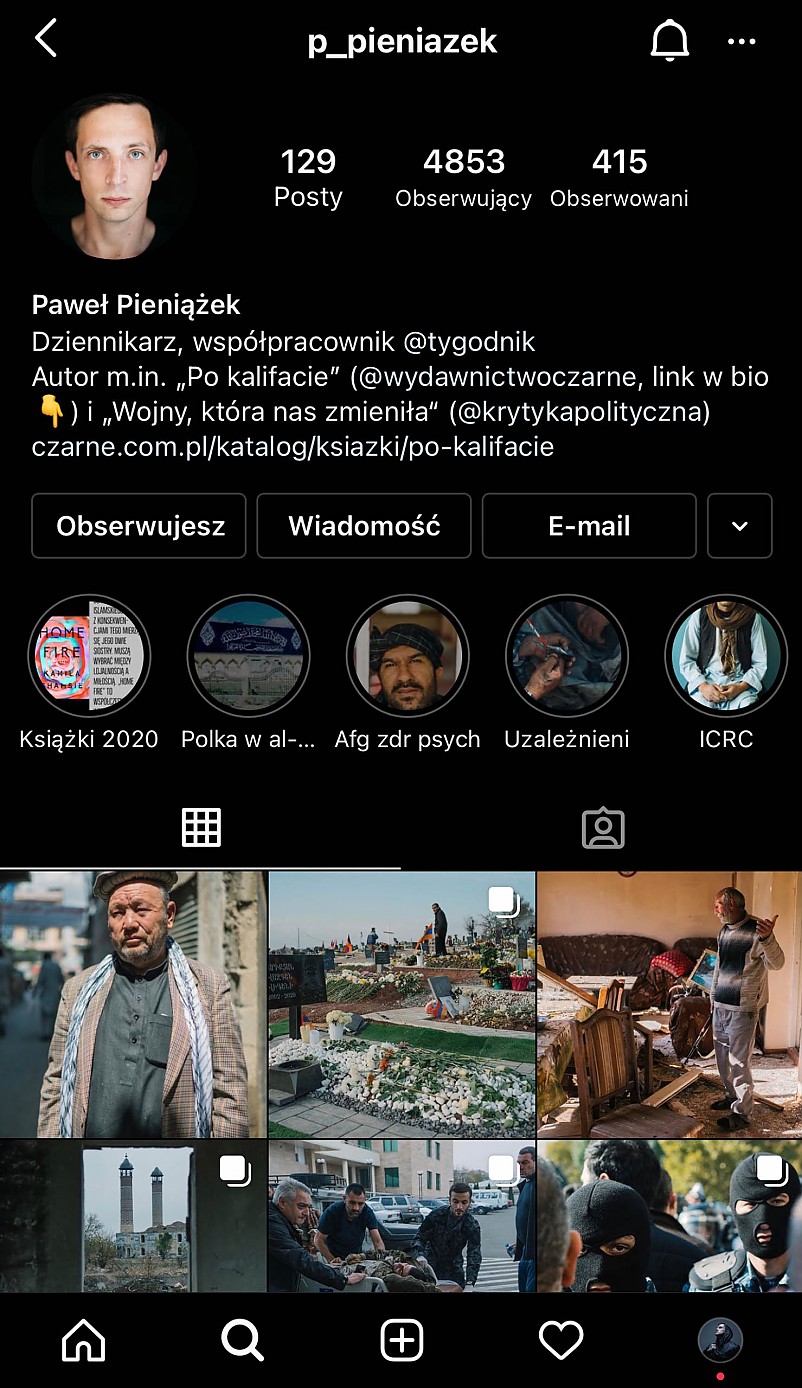Open the three-dot overflow menu

tap(742, 41)
